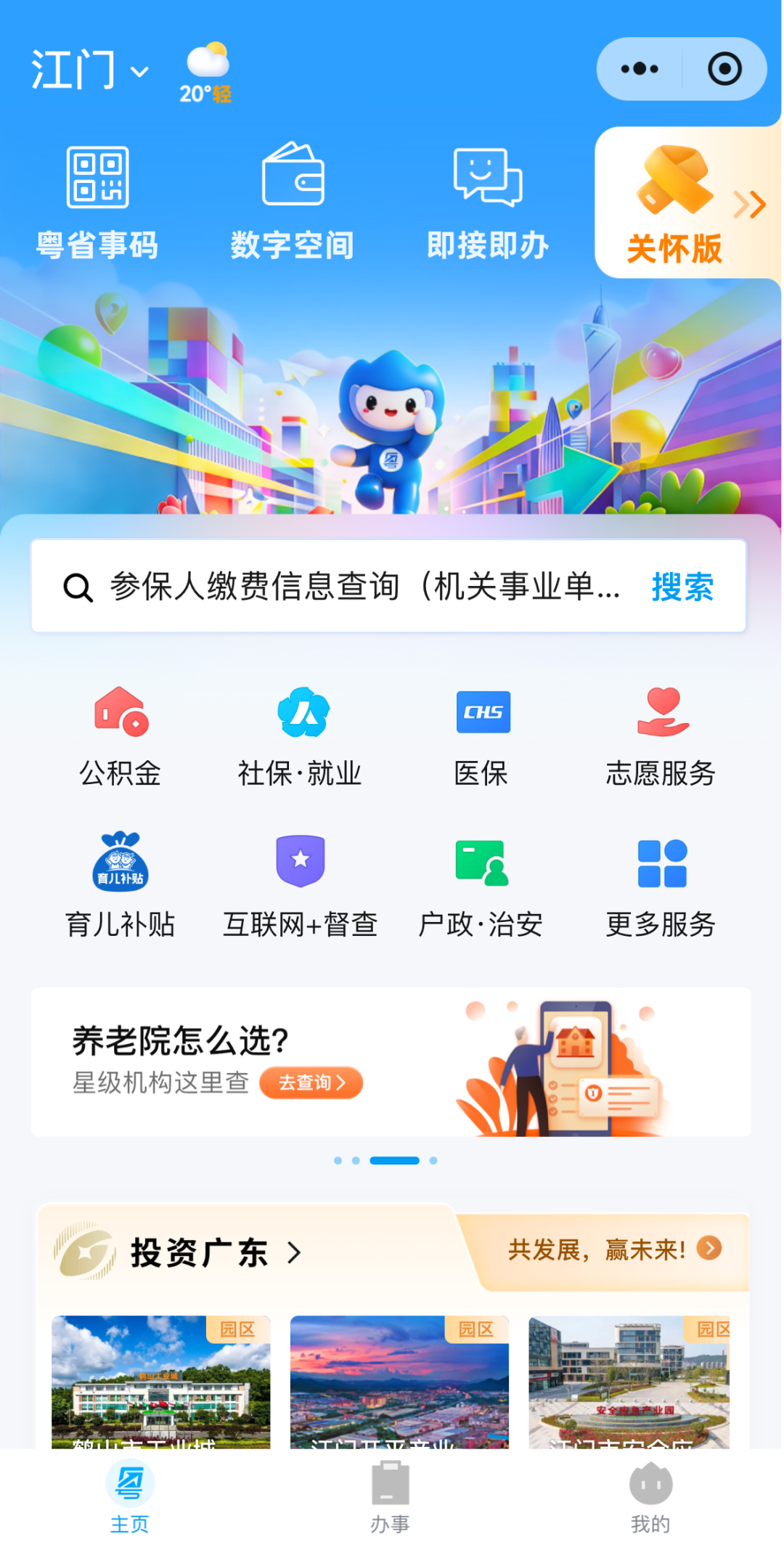Open the 江门 city selector dropdown
This screenshot has height=1553, width=784.
(x=89, y=70)
